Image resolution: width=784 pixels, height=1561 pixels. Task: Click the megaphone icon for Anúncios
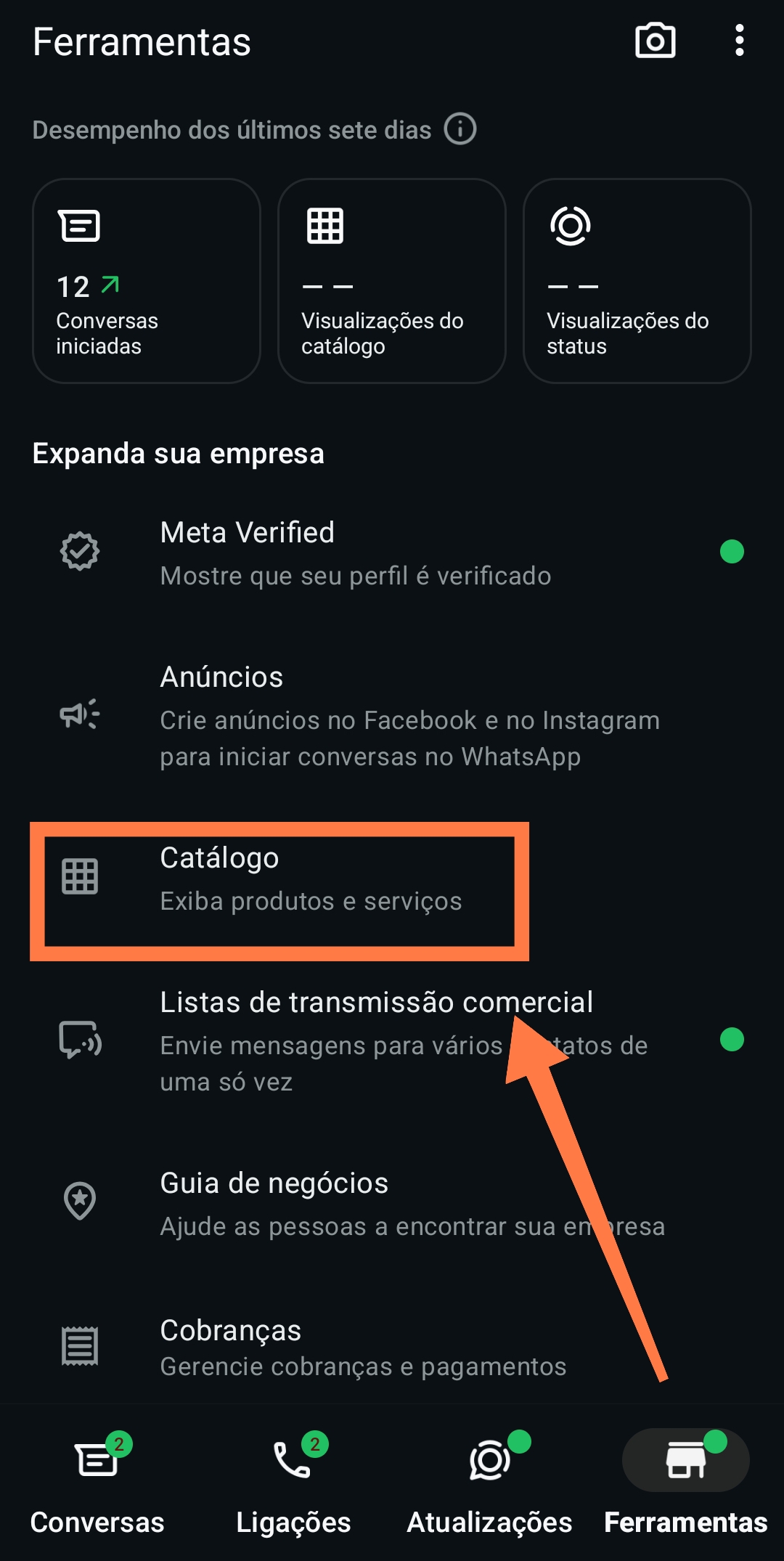tap(78, 715)
